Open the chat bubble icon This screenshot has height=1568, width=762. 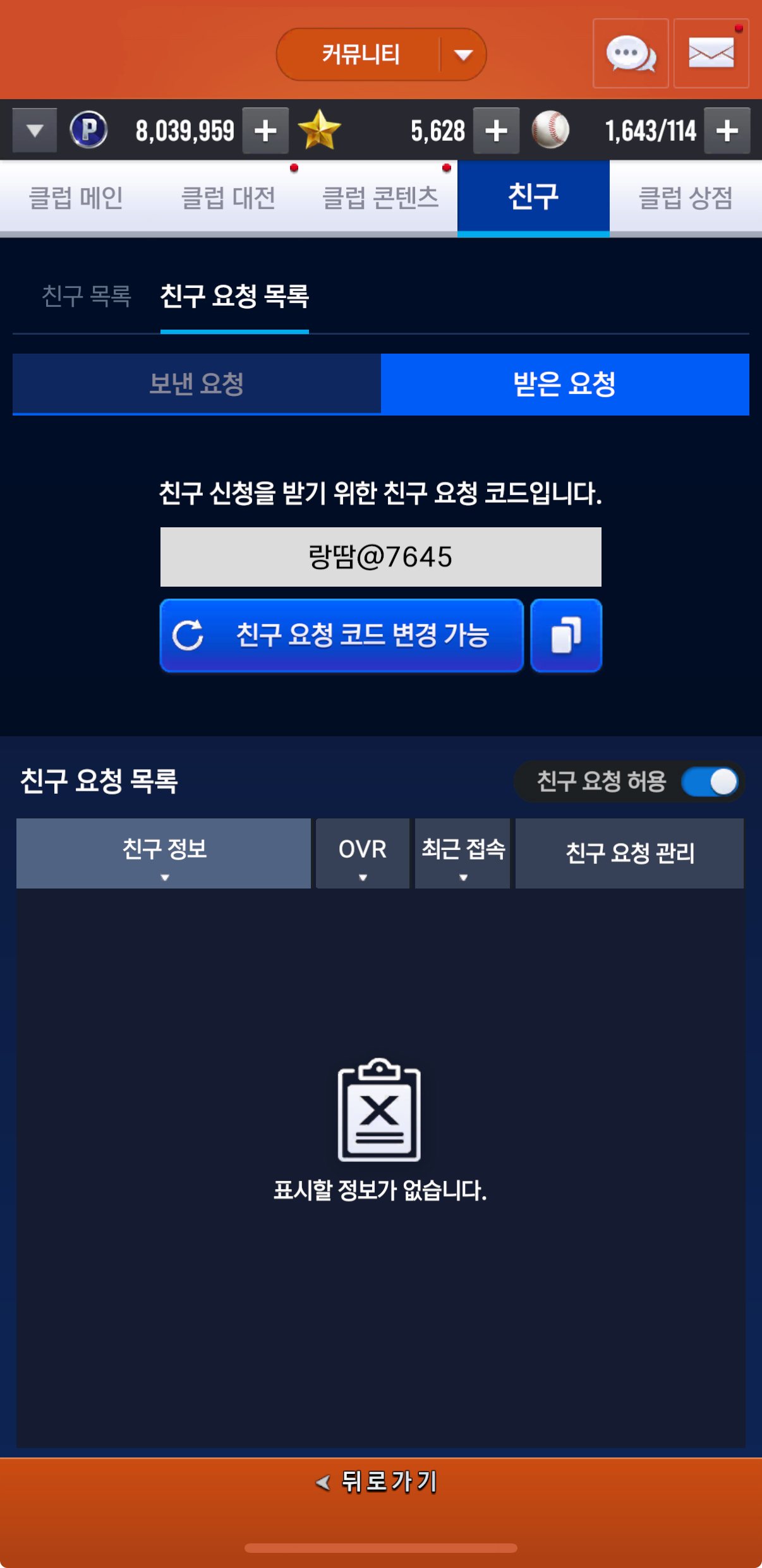[631, 54]
